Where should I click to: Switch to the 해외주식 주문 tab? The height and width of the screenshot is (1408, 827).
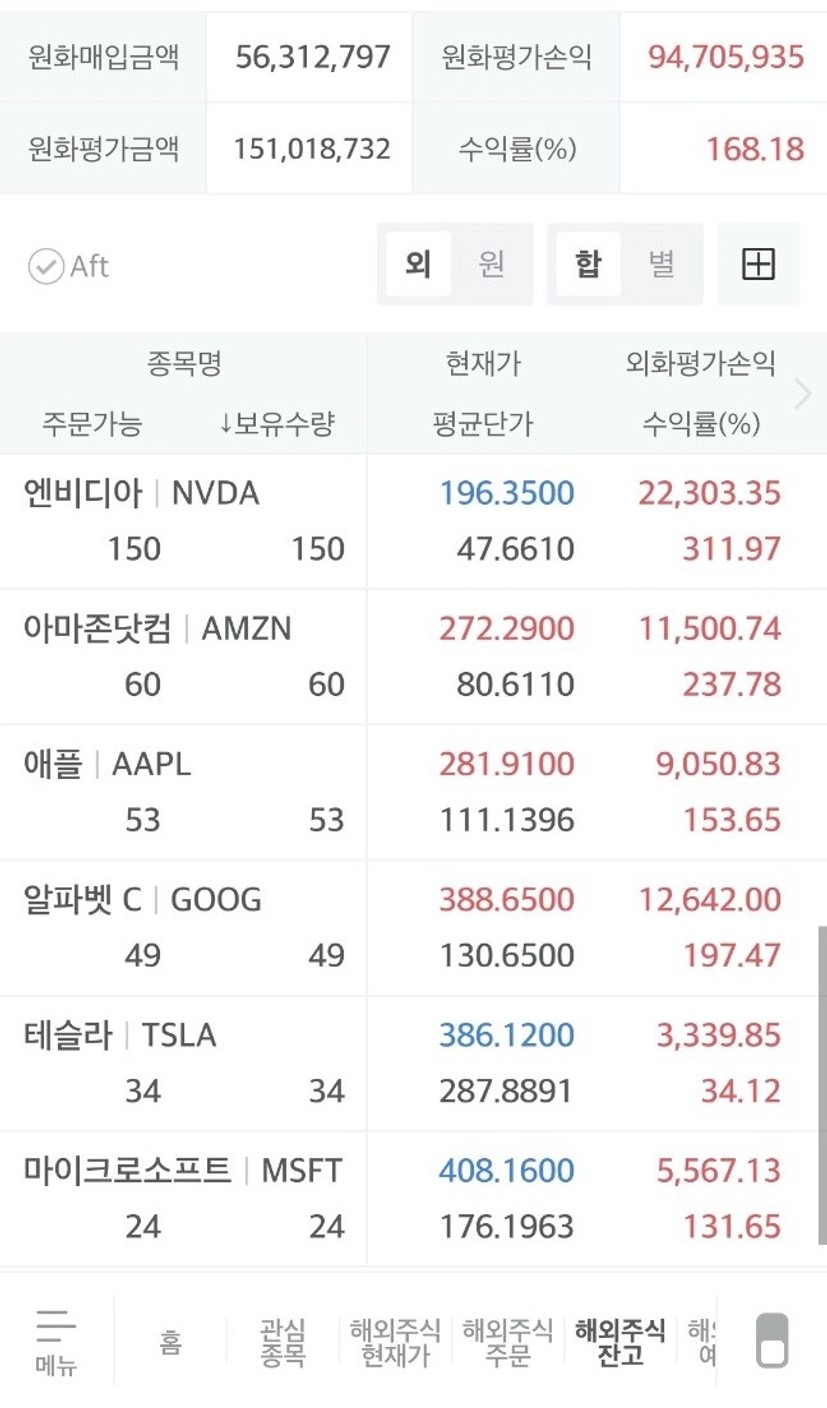click(x=508, y=1342)
